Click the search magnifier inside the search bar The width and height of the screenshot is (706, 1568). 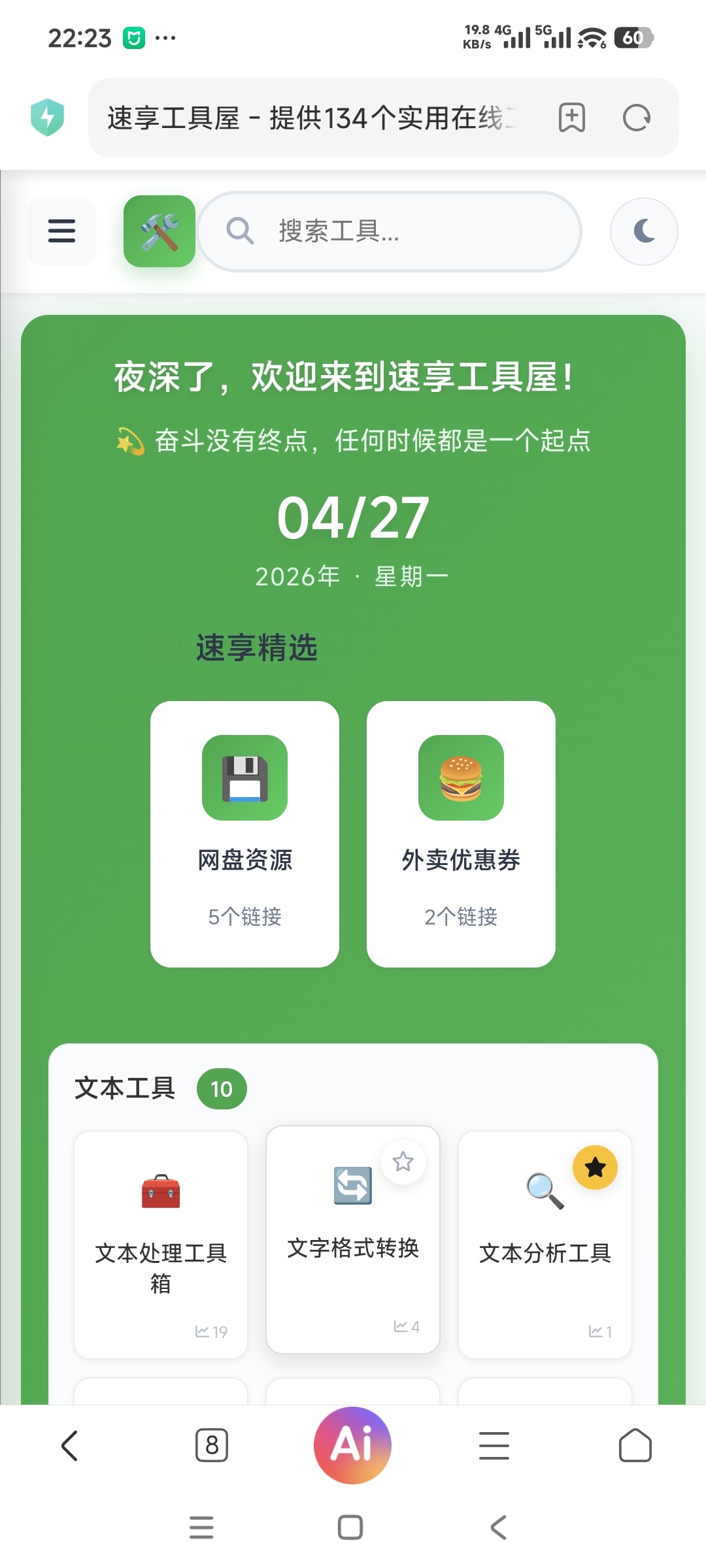click(240, 232)
